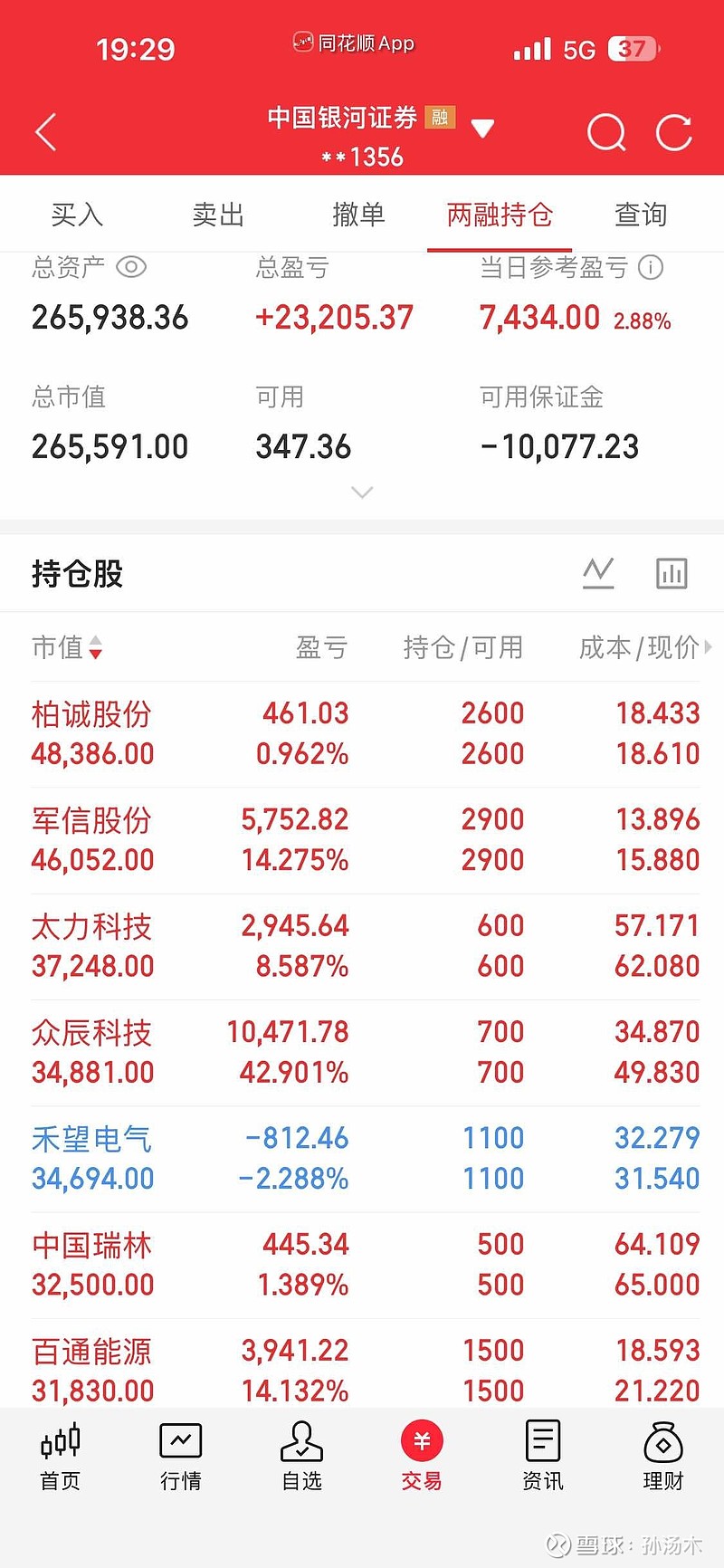Switch 成本/现价 column with right arrow
Viewport: 724px width, 1568px height.
[x=710, y=648]
